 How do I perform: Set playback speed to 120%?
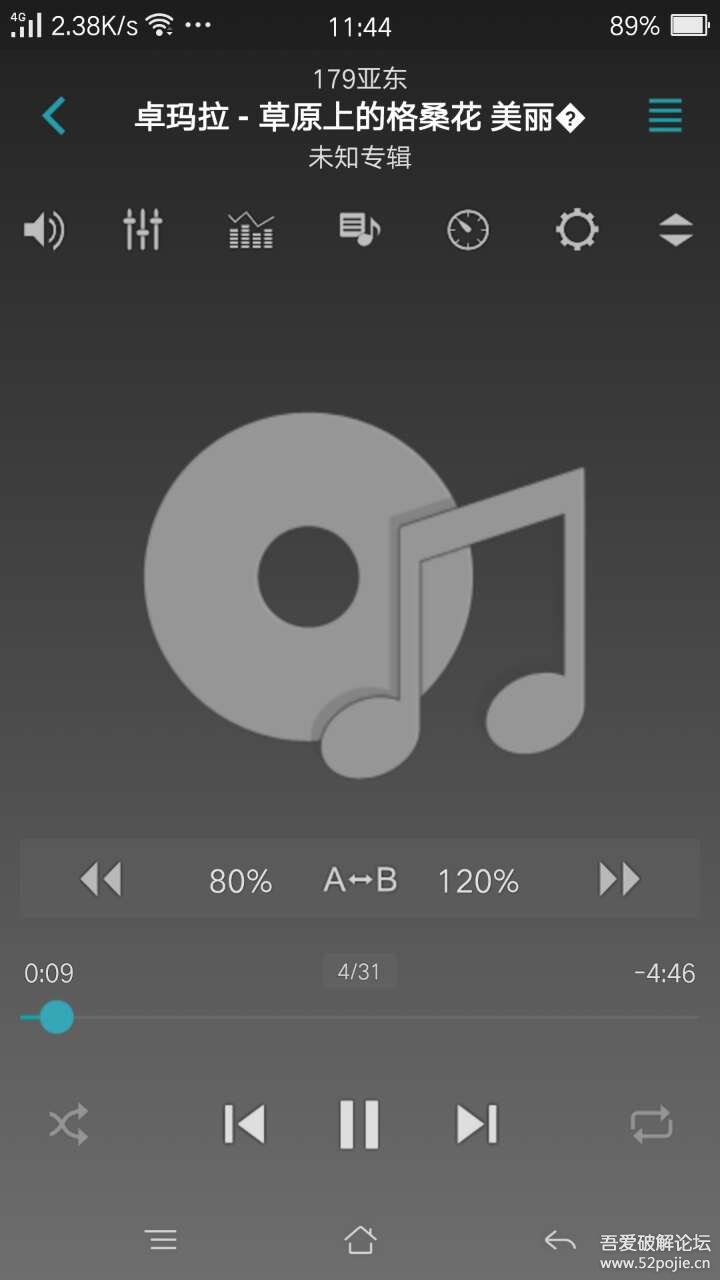coord(478,881)
